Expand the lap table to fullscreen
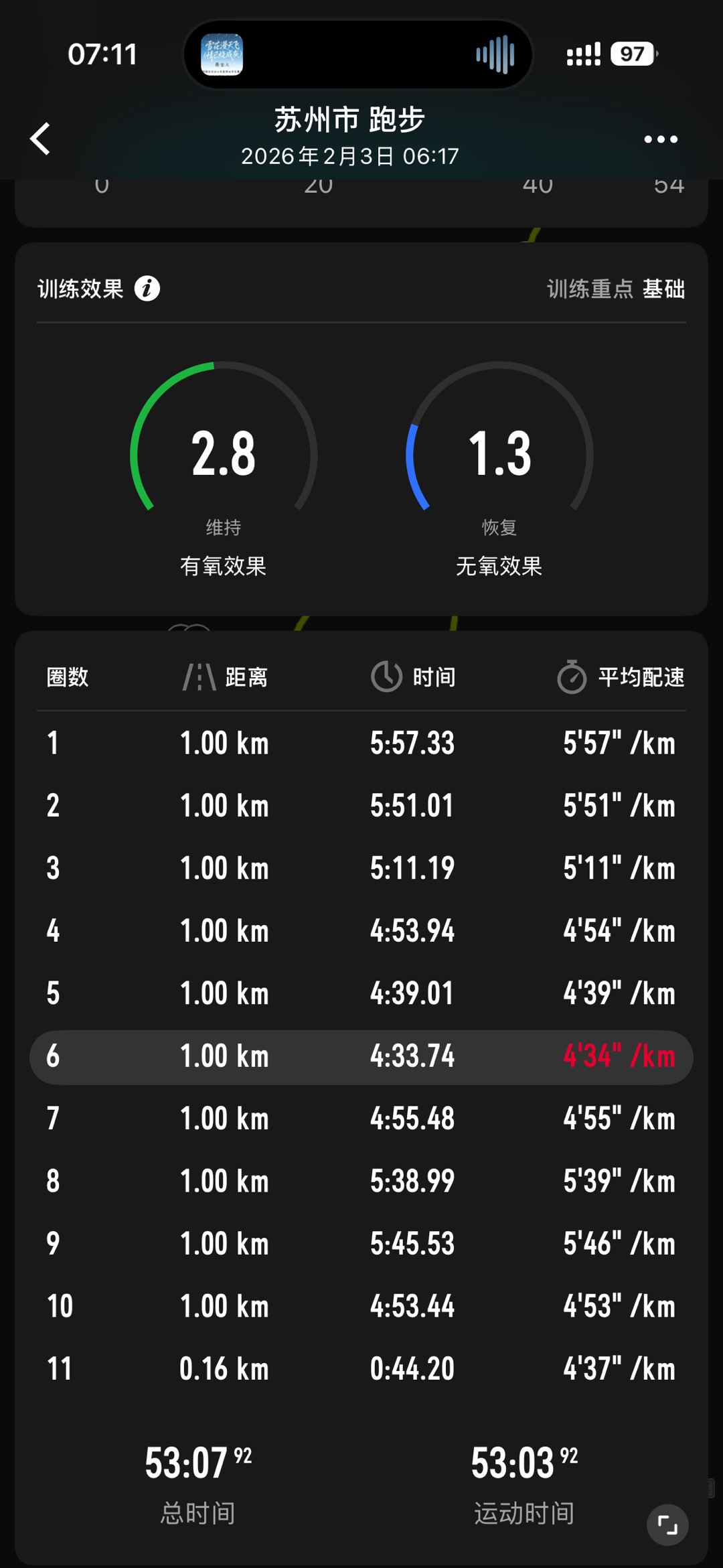Screen dimensions: 723x1568 (667, 1525)
